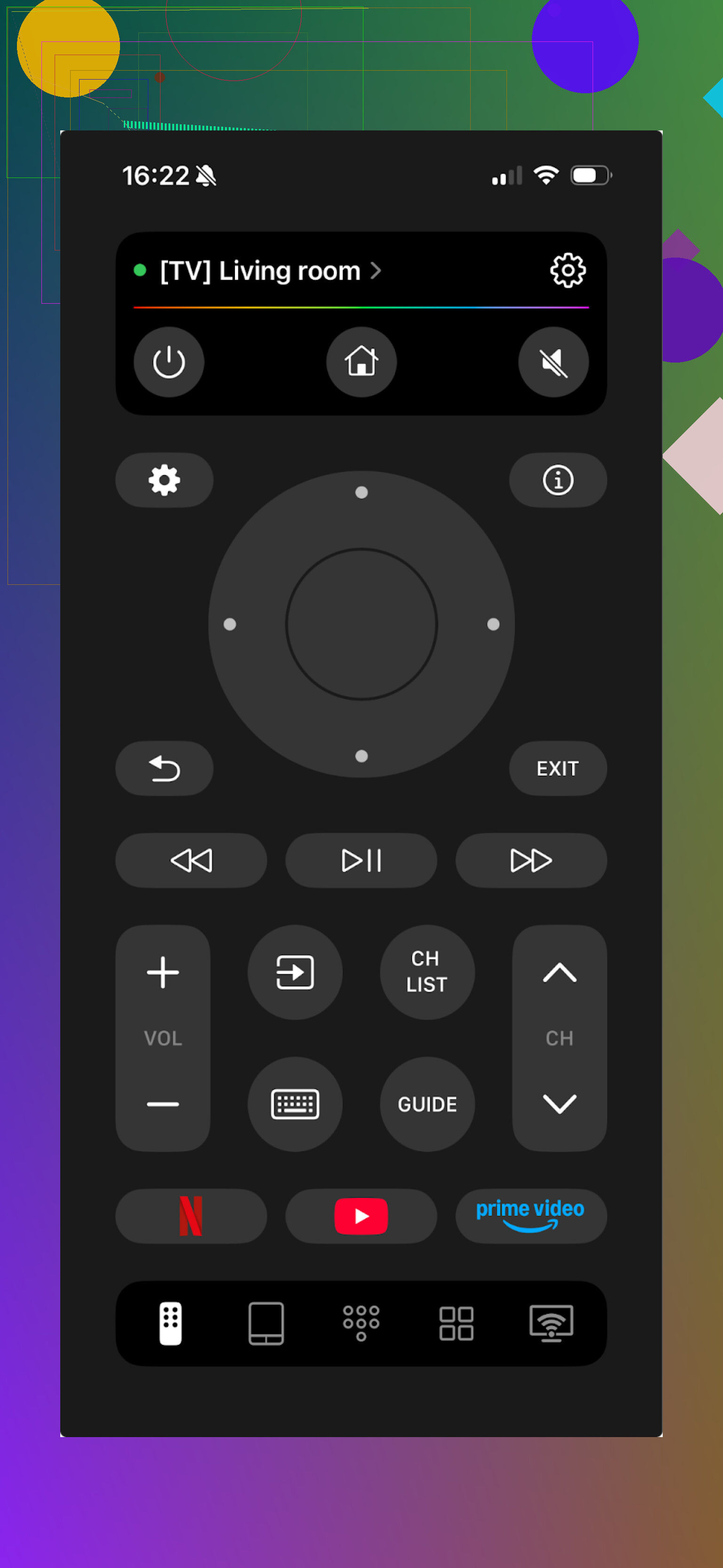
Task: Open the TV settings menu button
Action: 164,480
